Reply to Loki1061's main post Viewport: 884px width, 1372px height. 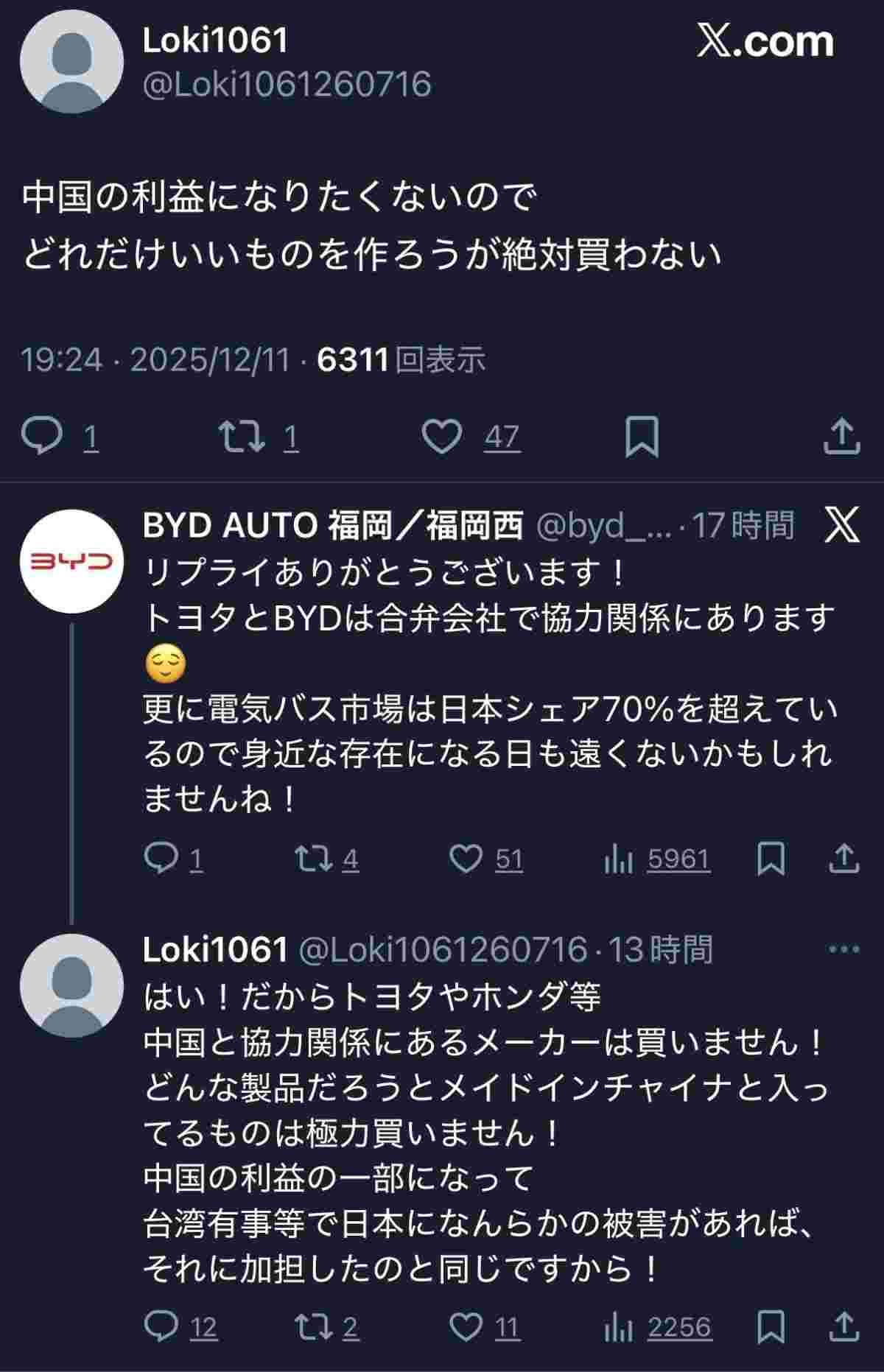[x=42, y=436]
